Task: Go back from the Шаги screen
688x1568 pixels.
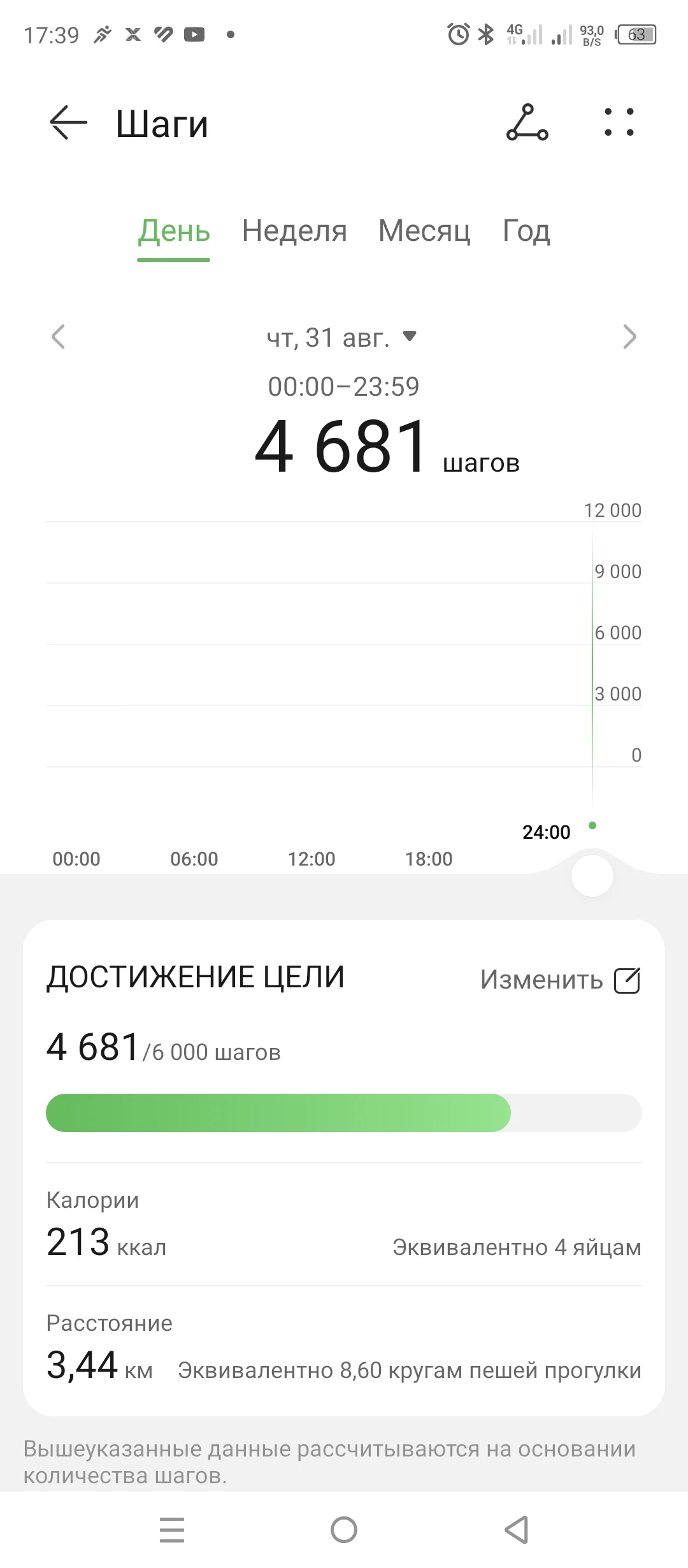Action: pyautogui.click(x=68, y=122)
